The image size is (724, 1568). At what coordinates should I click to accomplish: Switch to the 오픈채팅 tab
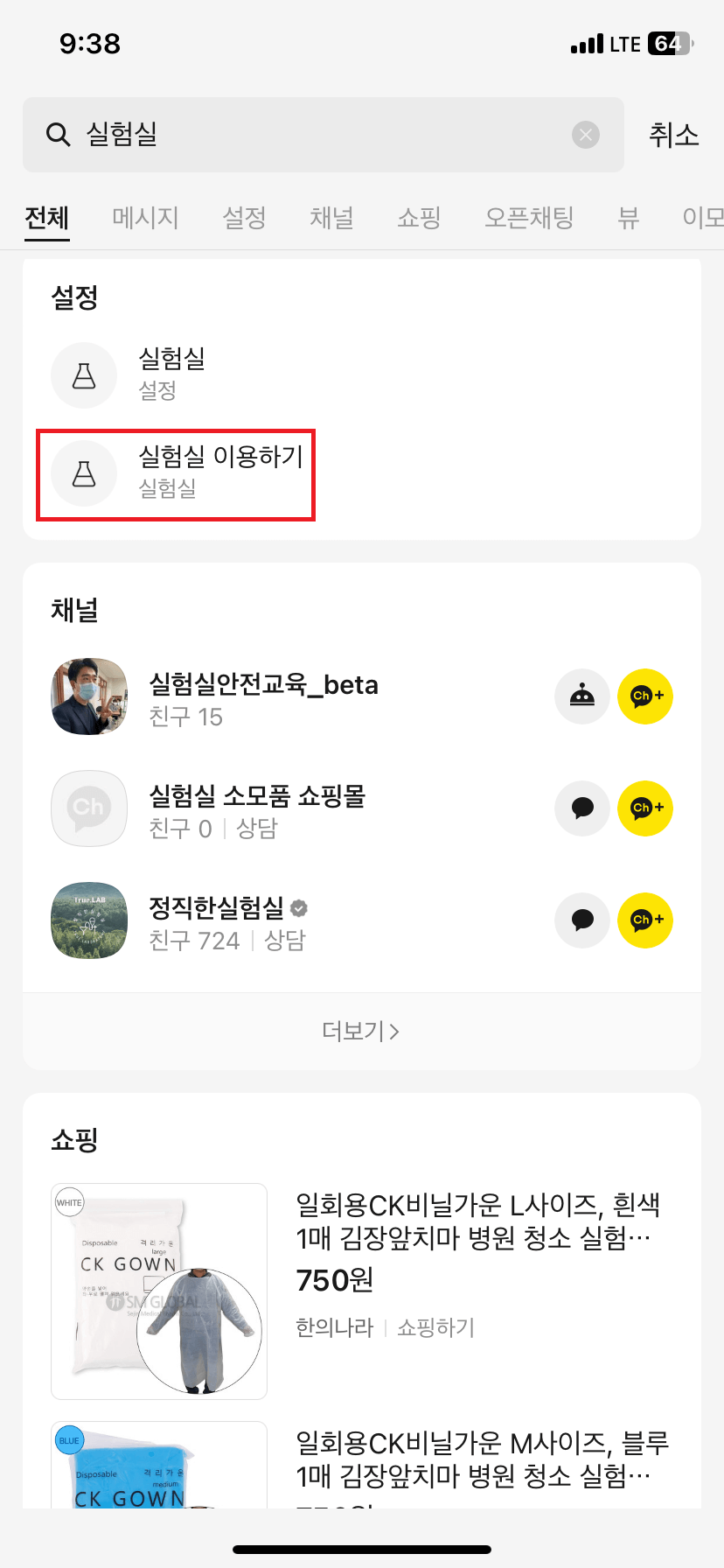coord(528,218)
